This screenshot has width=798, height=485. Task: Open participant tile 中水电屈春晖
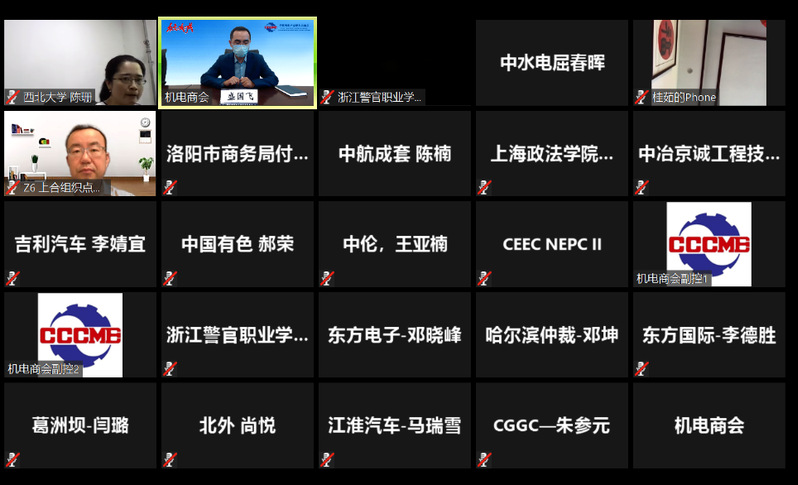pos(552,62)
